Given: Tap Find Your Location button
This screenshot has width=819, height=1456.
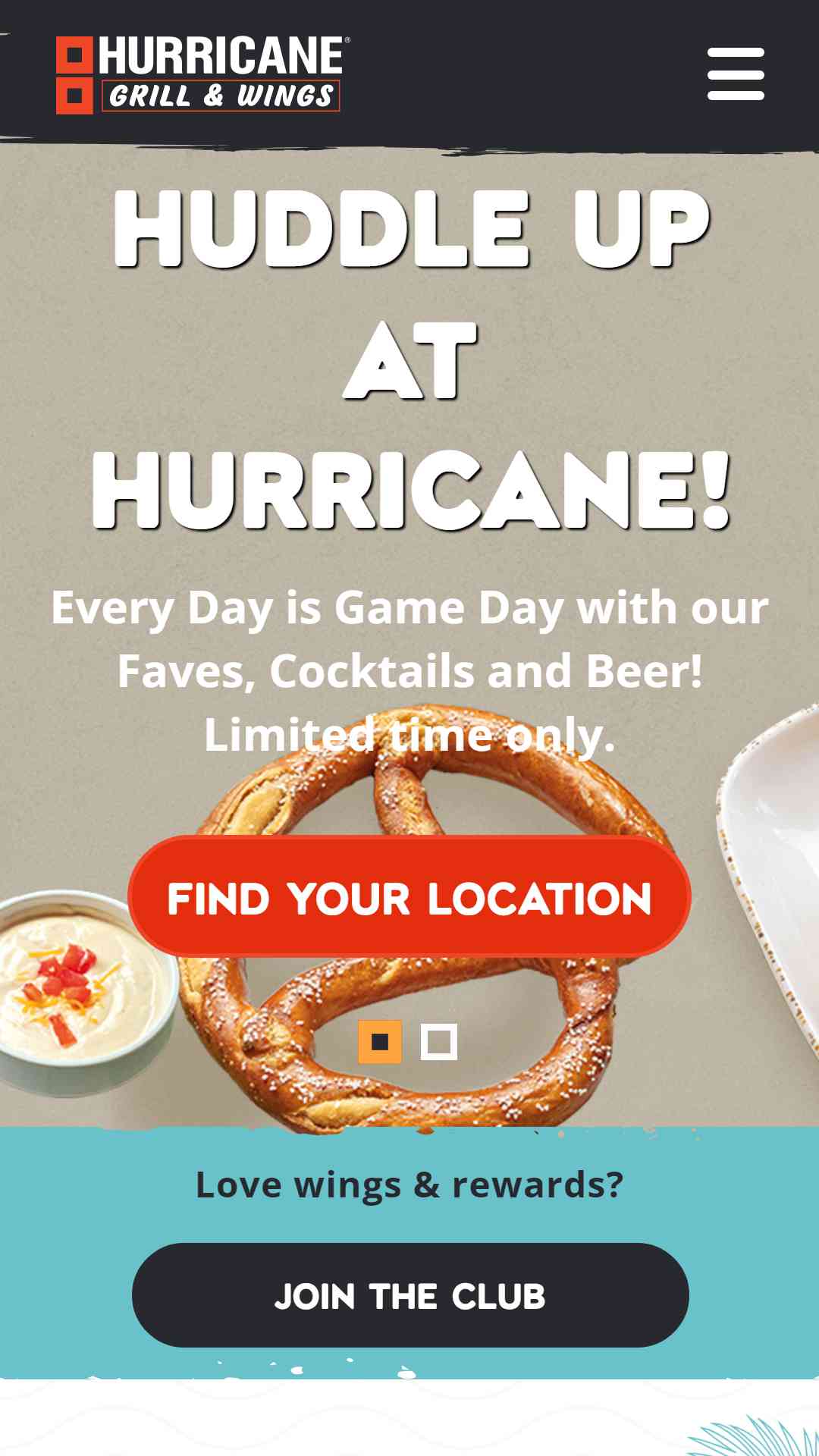Looking at the screenshot, I should tap(409, 897).
